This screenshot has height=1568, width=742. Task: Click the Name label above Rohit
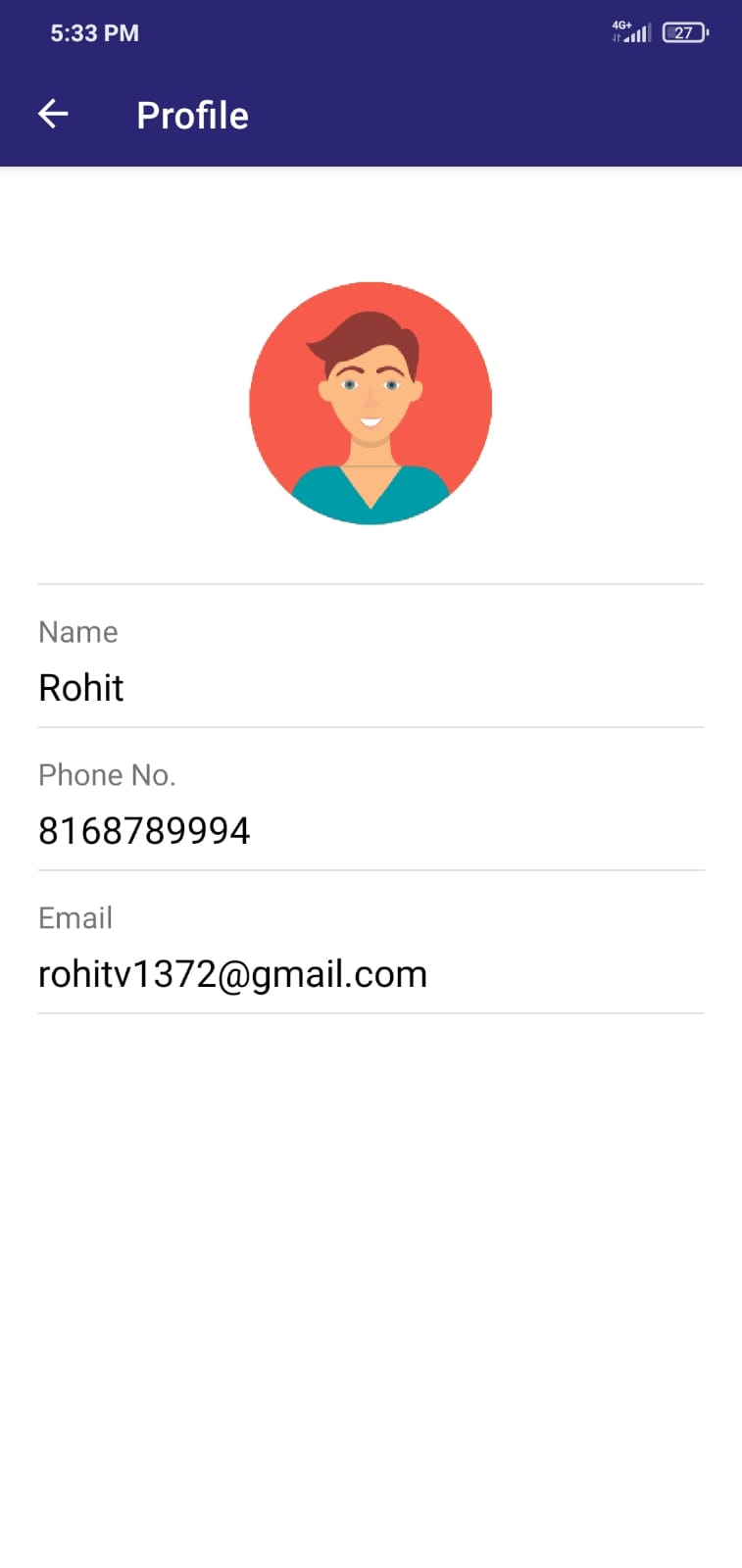[x=77, y=632]
